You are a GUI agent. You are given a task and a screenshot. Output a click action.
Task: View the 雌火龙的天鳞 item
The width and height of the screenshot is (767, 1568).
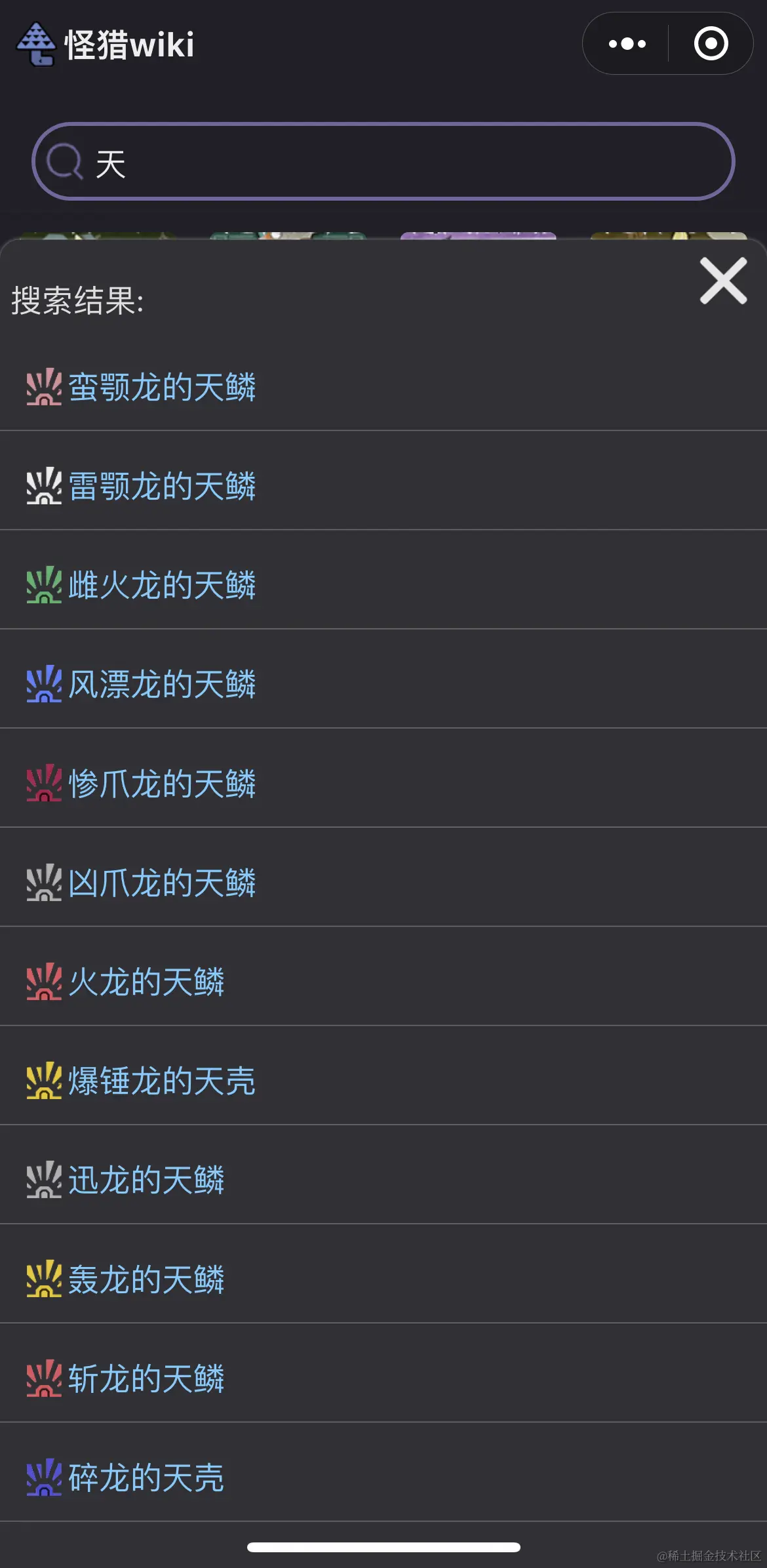pyautogui.click(x=162, y=585)
